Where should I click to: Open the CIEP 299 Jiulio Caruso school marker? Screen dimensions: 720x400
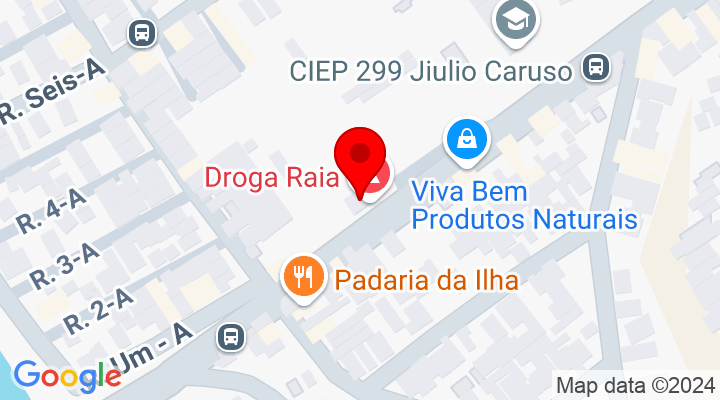(x=517, y=20)
